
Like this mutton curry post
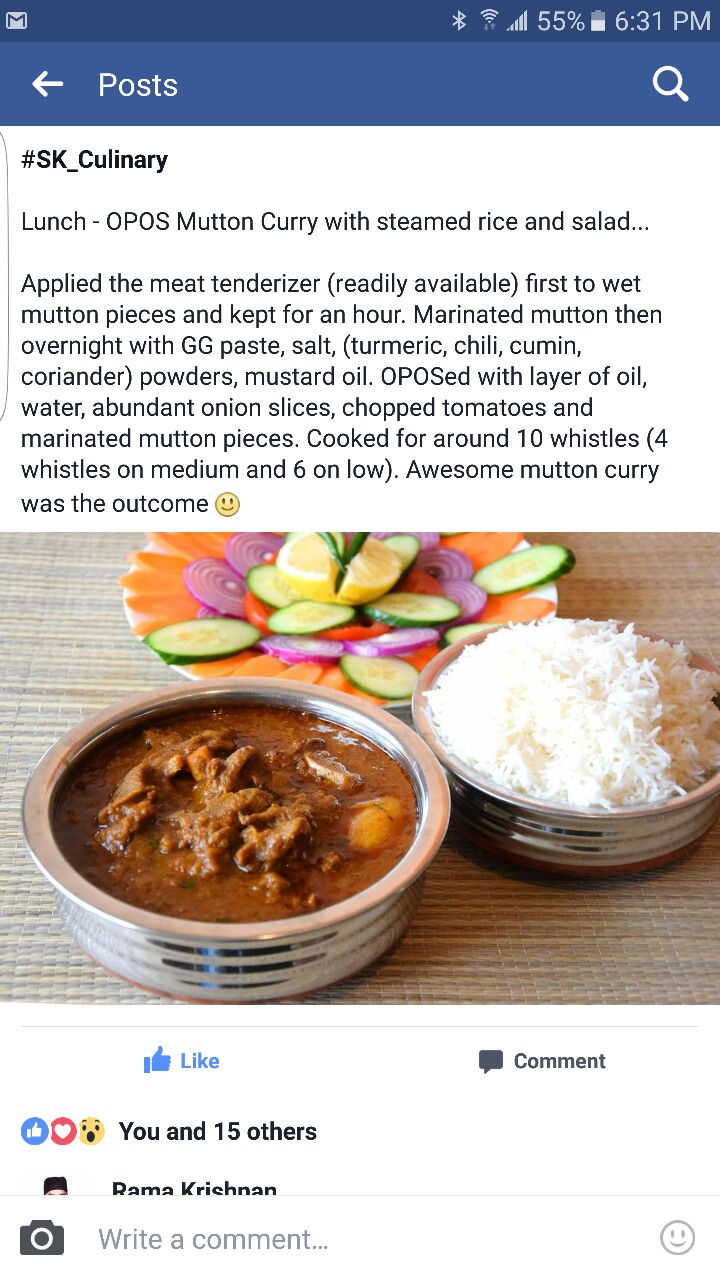(x=181, y=1061)
